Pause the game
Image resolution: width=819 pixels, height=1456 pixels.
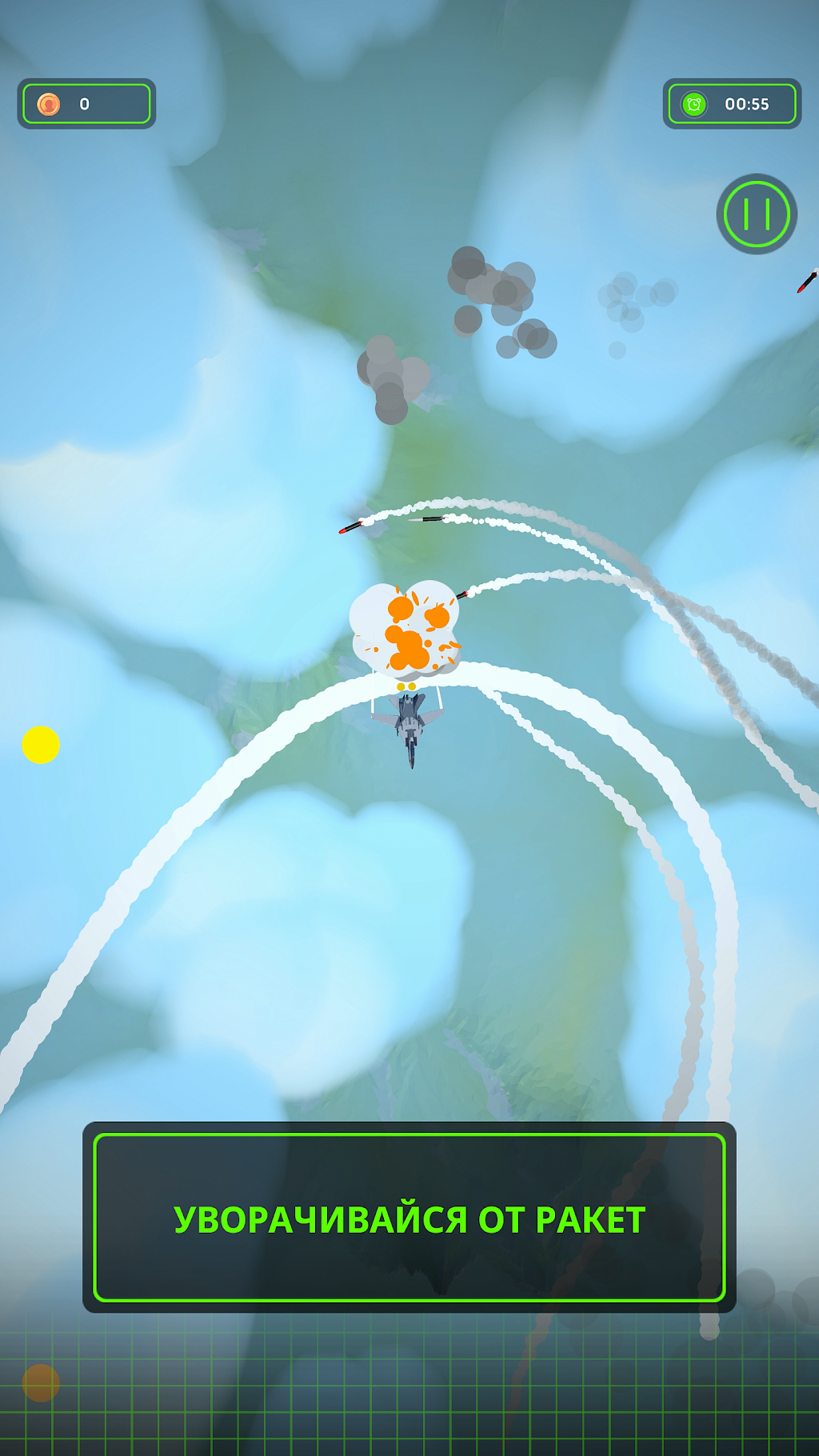[757, 214]
